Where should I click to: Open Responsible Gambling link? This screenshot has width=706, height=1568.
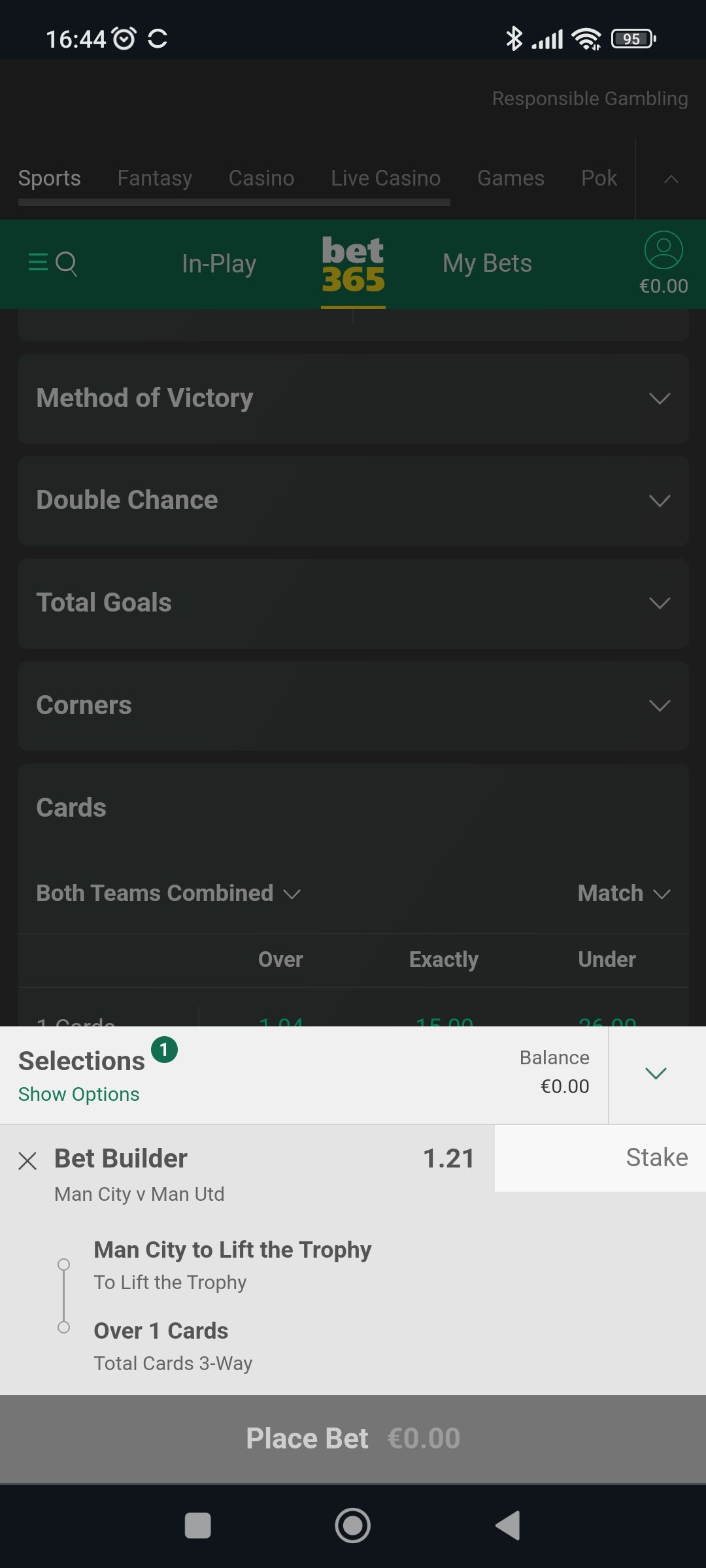pos(590,99)
